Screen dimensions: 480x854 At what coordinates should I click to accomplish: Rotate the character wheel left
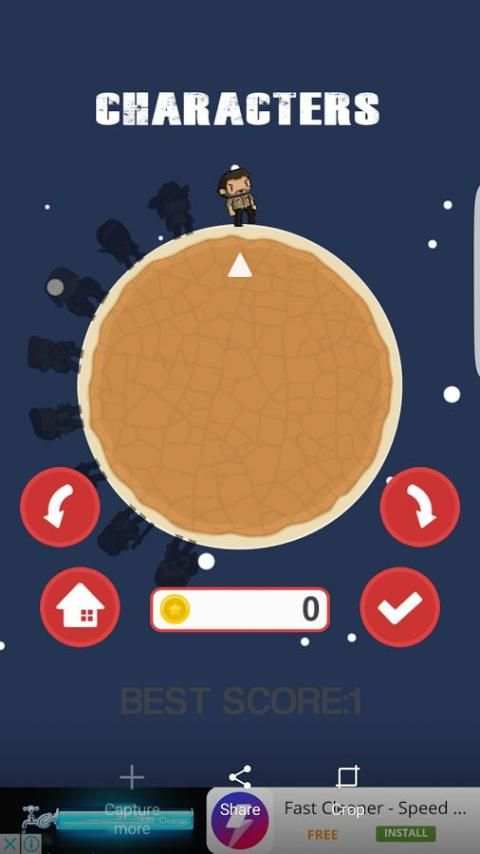pos(60,507)
